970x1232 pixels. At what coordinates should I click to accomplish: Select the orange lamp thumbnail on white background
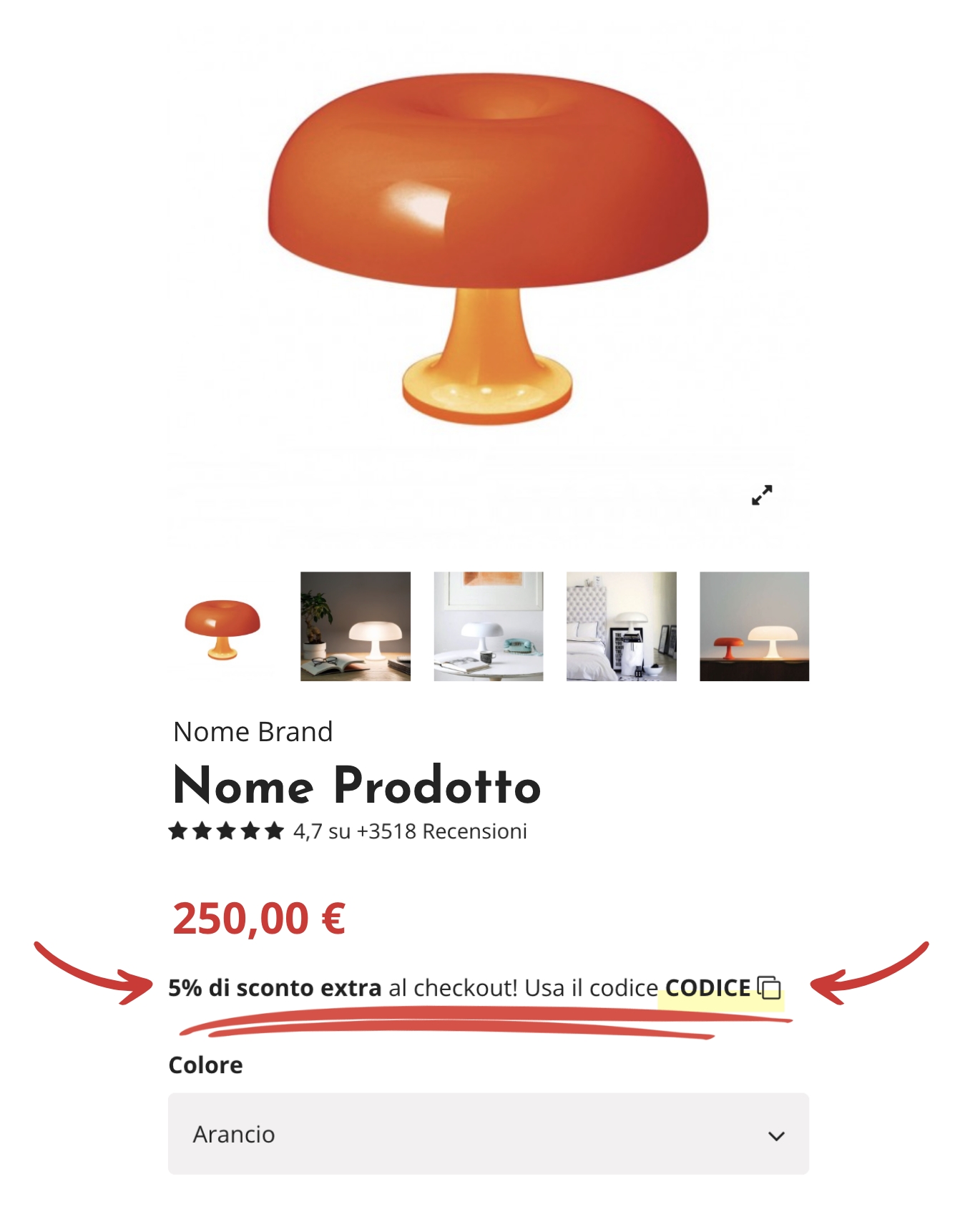222,627
